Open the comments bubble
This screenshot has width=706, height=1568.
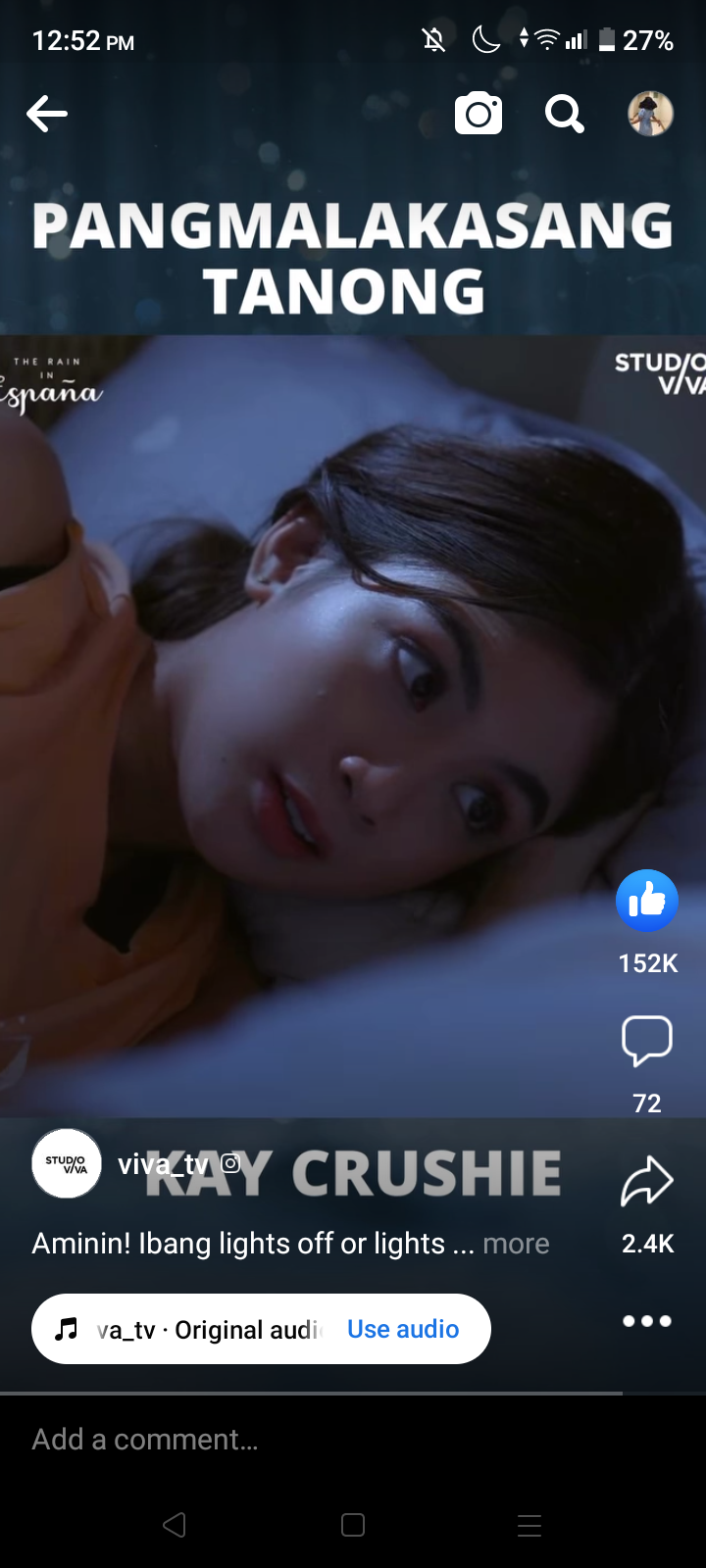pyautogui.click(x=647, y=1041)
